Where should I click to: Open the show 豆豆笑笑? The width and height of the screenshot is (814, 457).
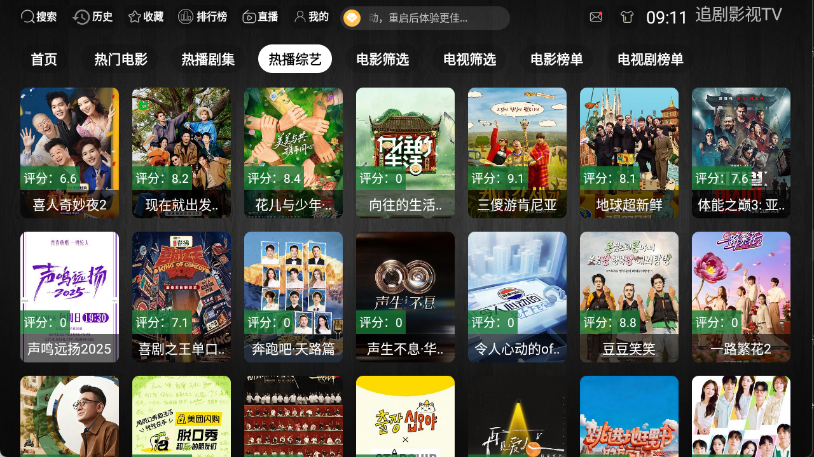pos(629,297)
